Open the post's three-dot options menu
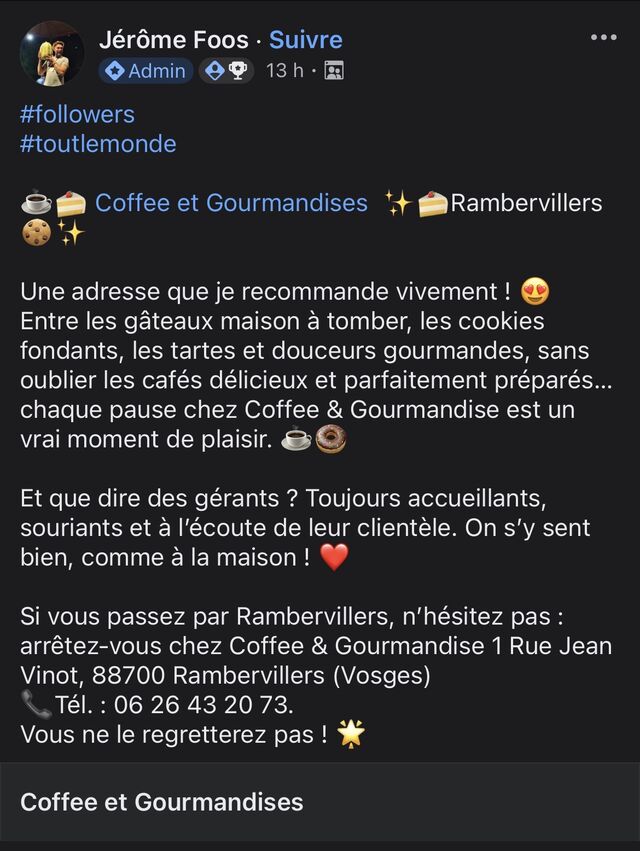Image resolution: width=640 pixels, height=851 pixels. click(604, 38)
